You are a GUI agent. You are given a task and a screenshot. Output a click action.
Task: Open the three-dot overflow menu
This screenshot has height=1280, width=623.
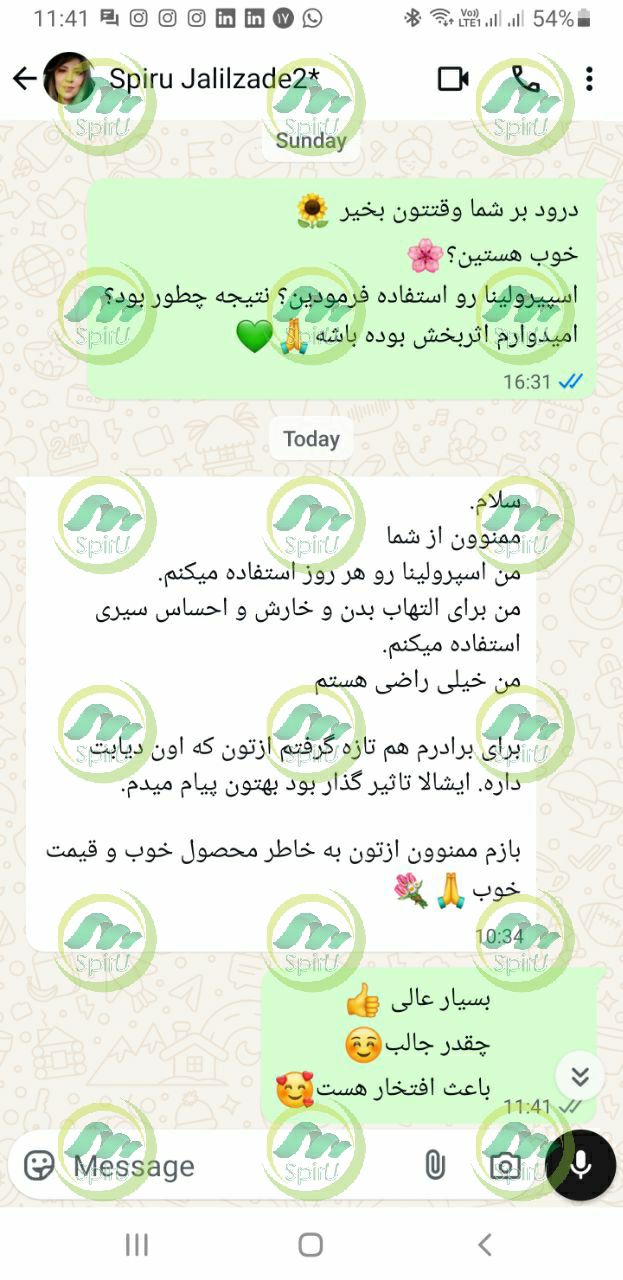590,79
